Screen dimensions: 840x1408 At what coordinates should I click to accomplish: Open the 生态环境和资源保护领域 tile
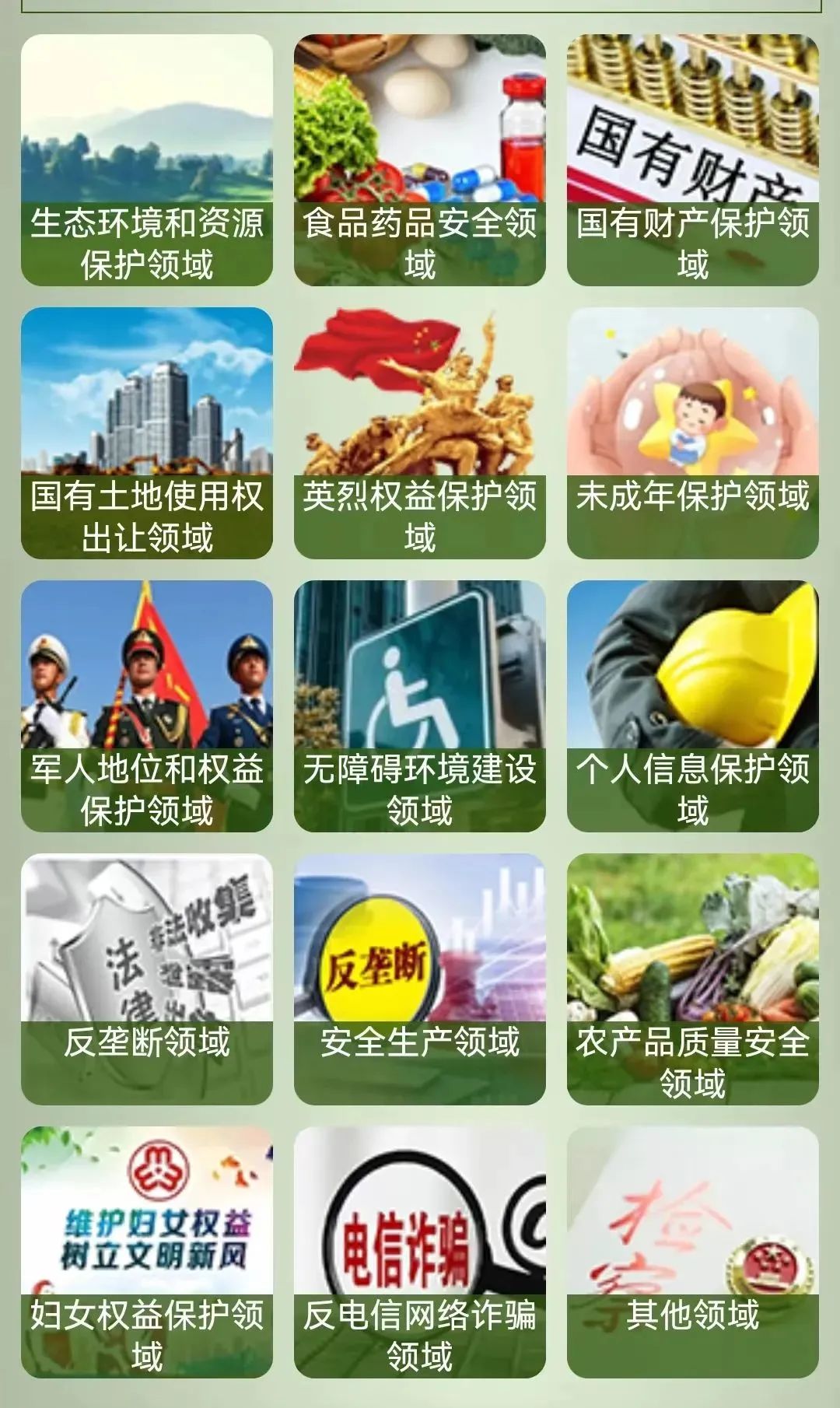point(147,160)
